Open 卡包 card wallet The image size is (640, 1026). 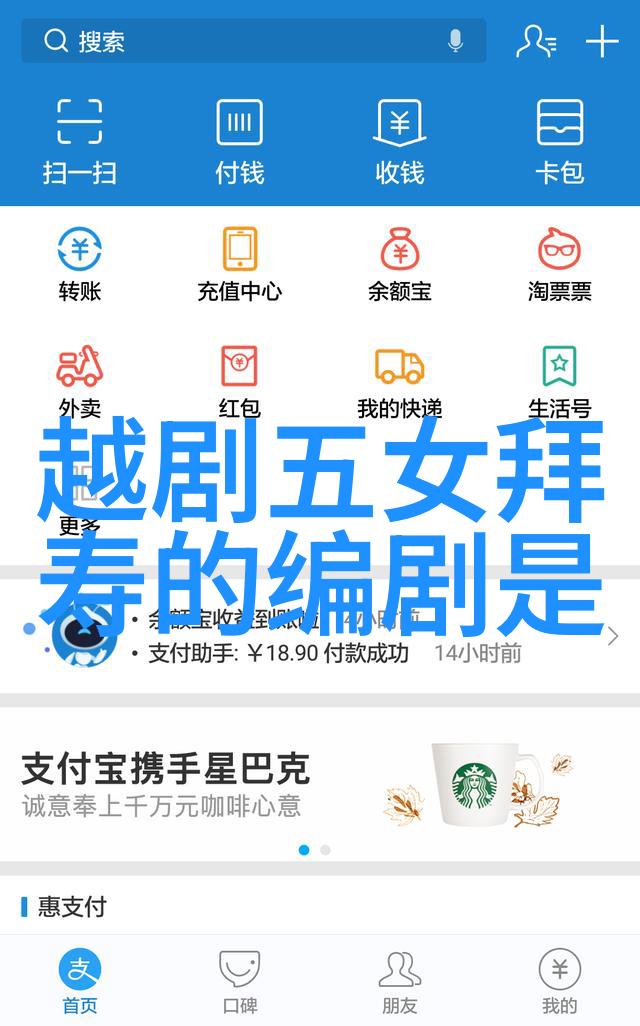[559, 141]
